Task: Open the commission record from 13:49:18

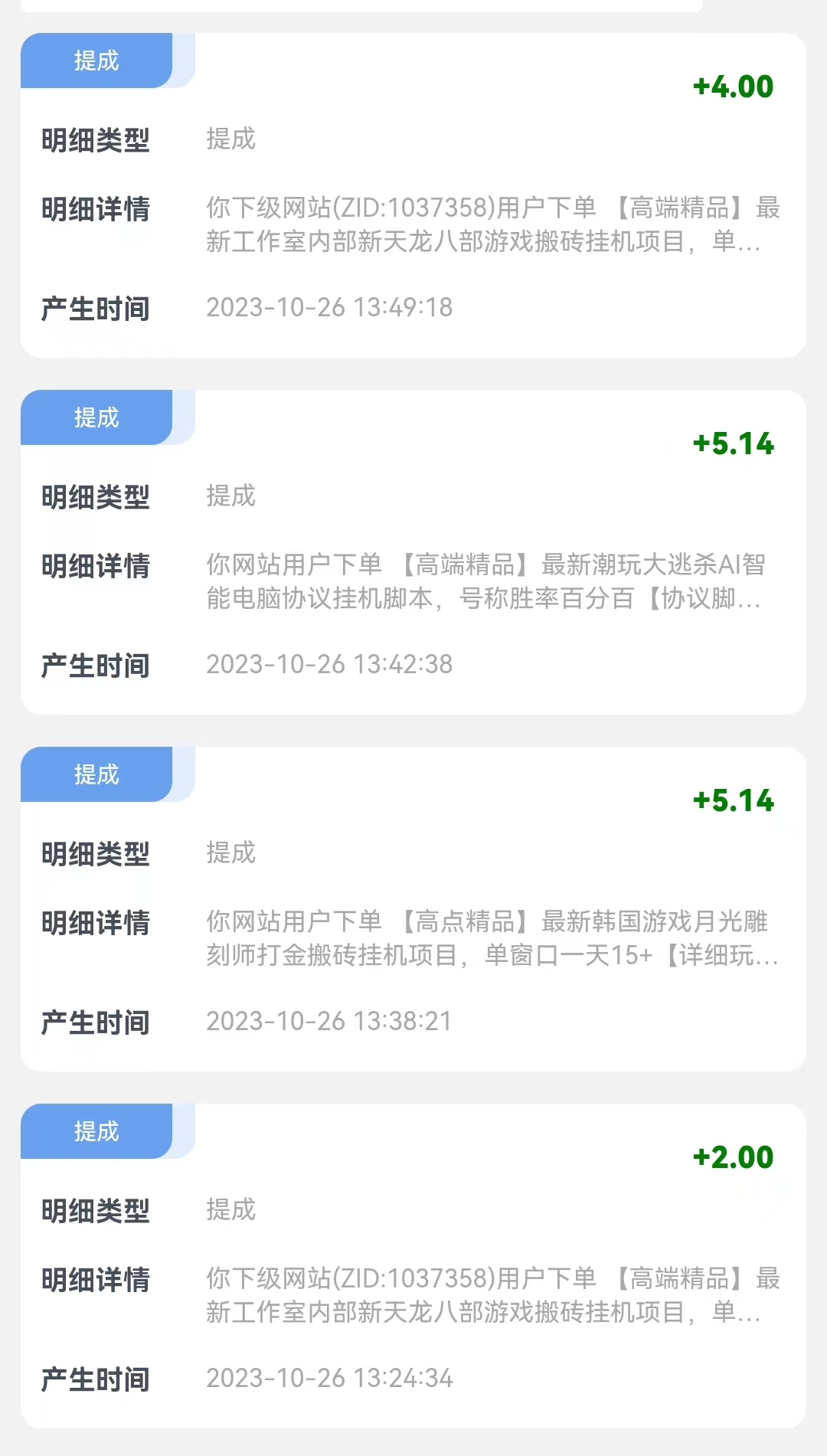Action: [x=413, y=195]
